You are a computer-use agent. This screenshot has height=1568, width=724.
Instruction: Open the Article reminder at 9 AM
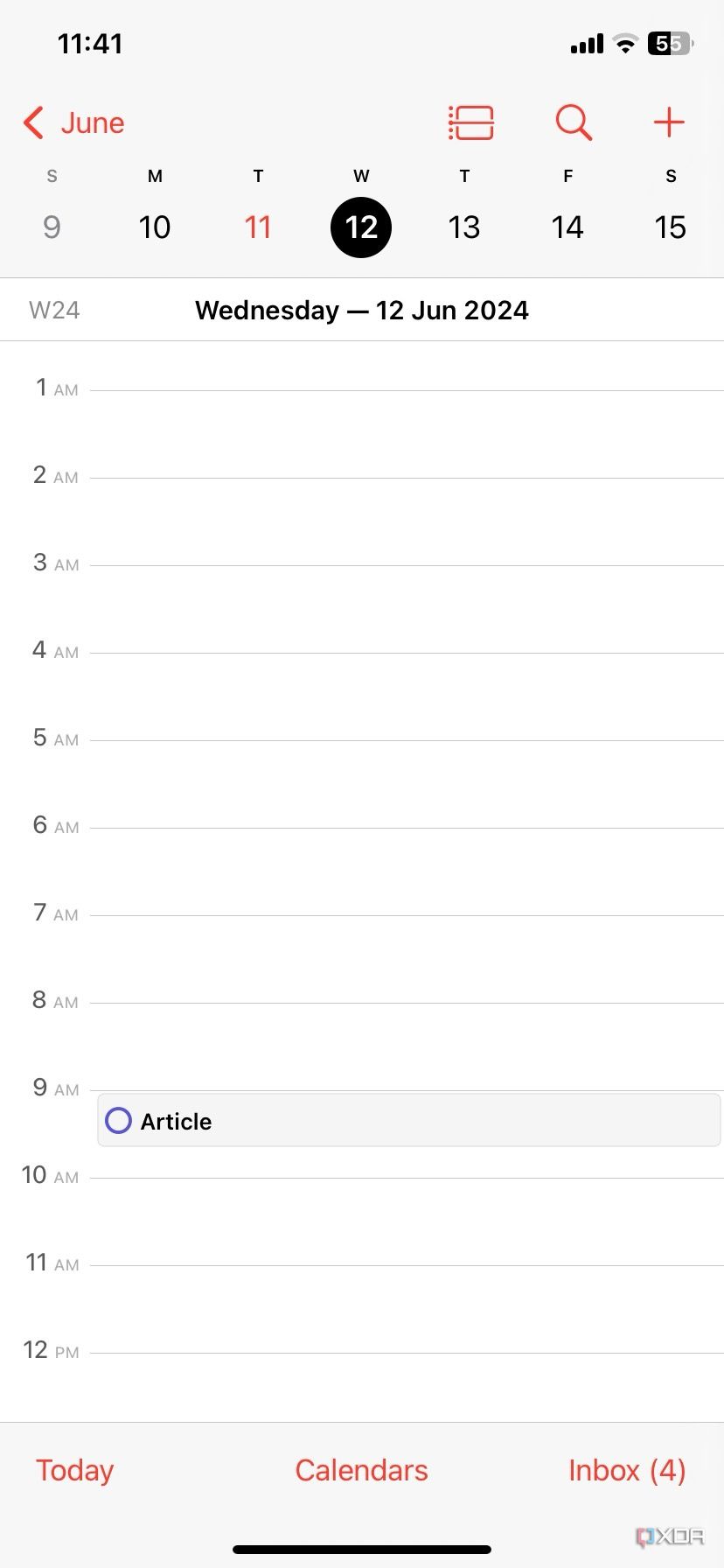[408, 1120]
